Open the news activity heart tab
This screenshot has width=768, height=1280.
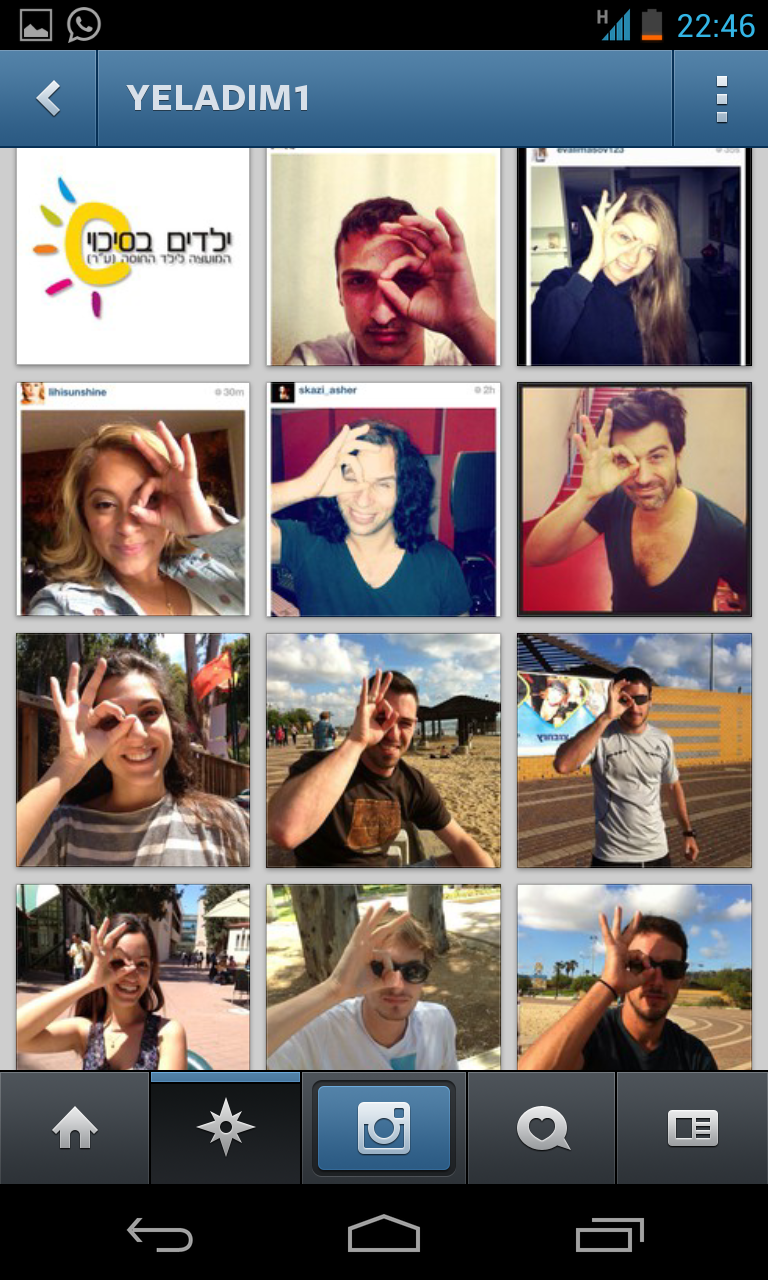(542, 1128)
